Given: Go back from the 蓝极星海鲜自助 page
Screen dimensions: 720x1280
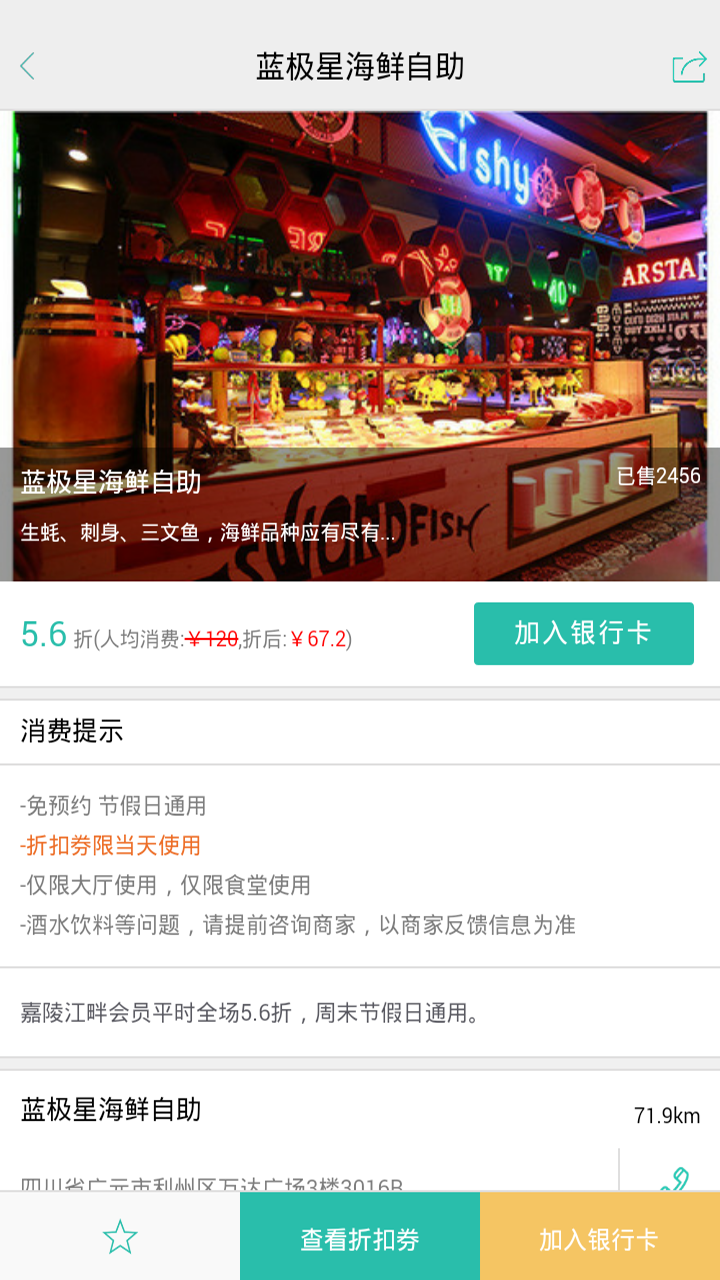Looking at the screenshot, I should (28, 67).
